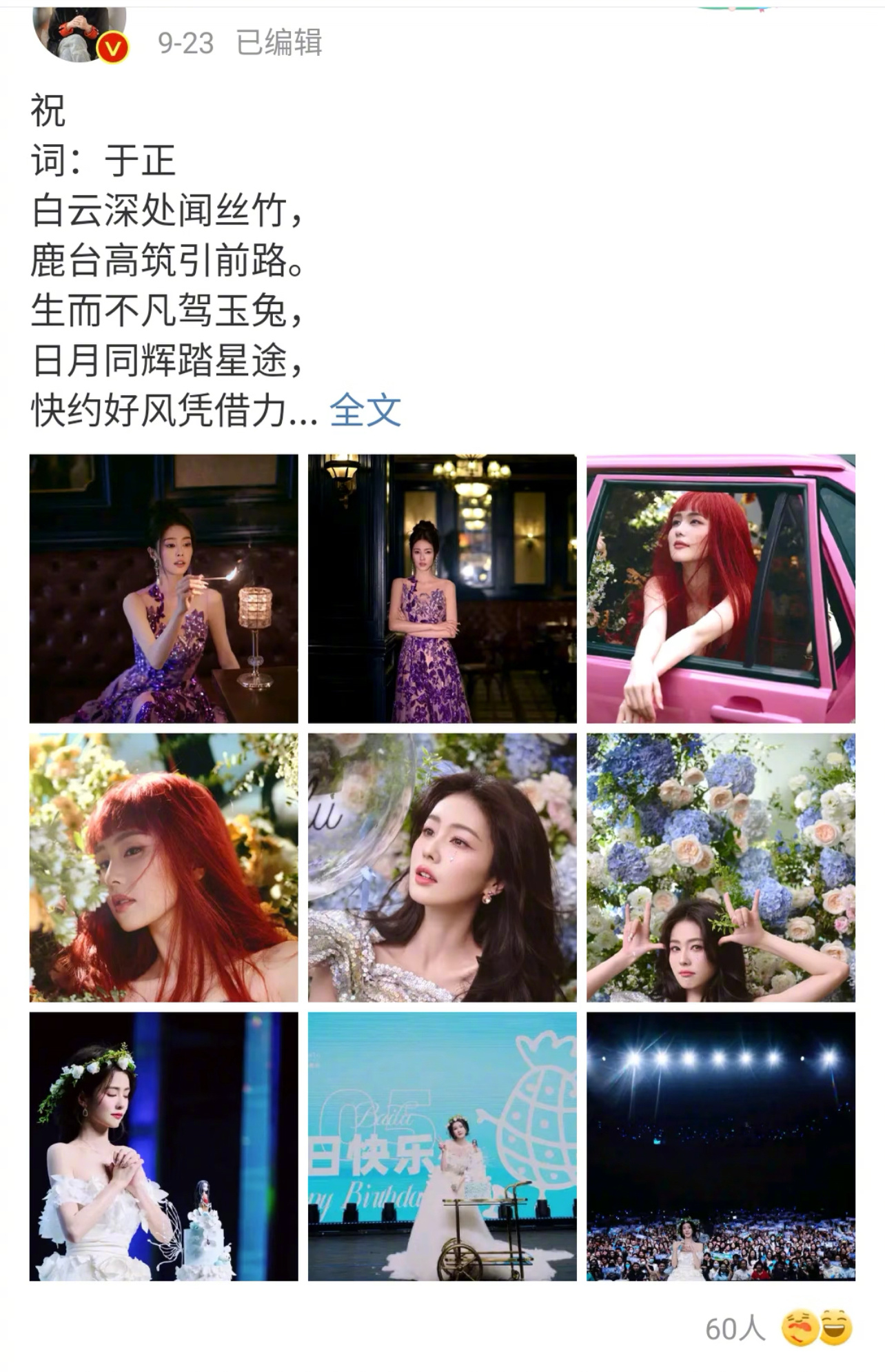The height and width of the screenshot is (1372, 885).
Task: View the 60人 reactions list
Action: pos(779,1328)
